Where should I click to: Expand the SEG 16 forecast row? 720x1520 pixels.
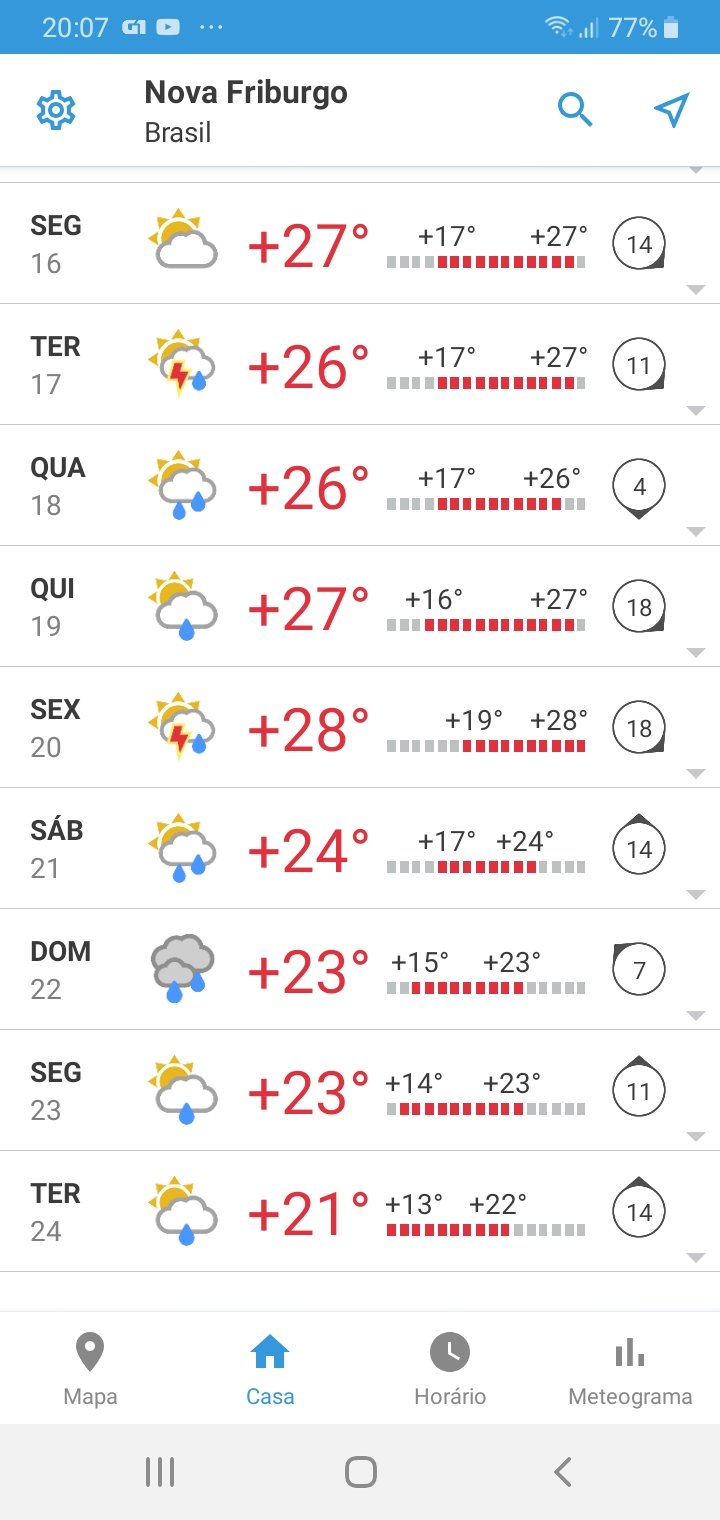pyautogui.click(x=360, y=243)
